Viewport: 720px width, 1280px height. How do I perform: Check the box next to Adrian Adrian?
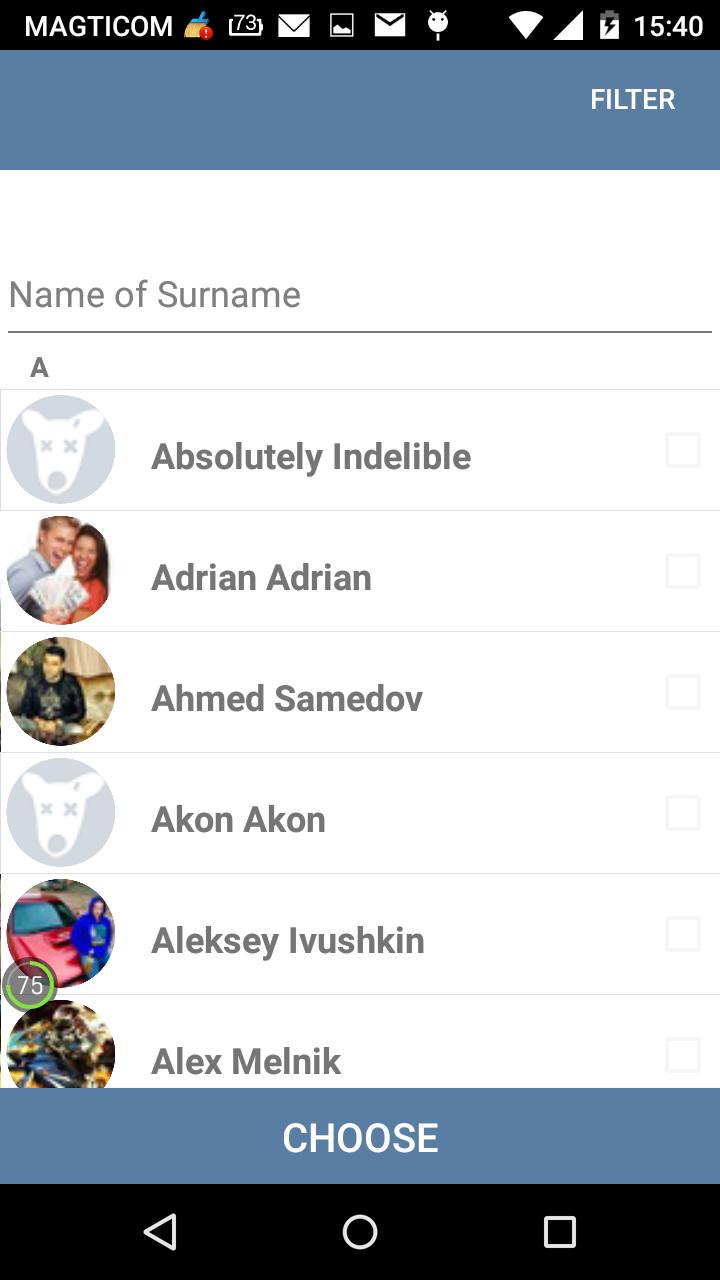coord(683,571)
